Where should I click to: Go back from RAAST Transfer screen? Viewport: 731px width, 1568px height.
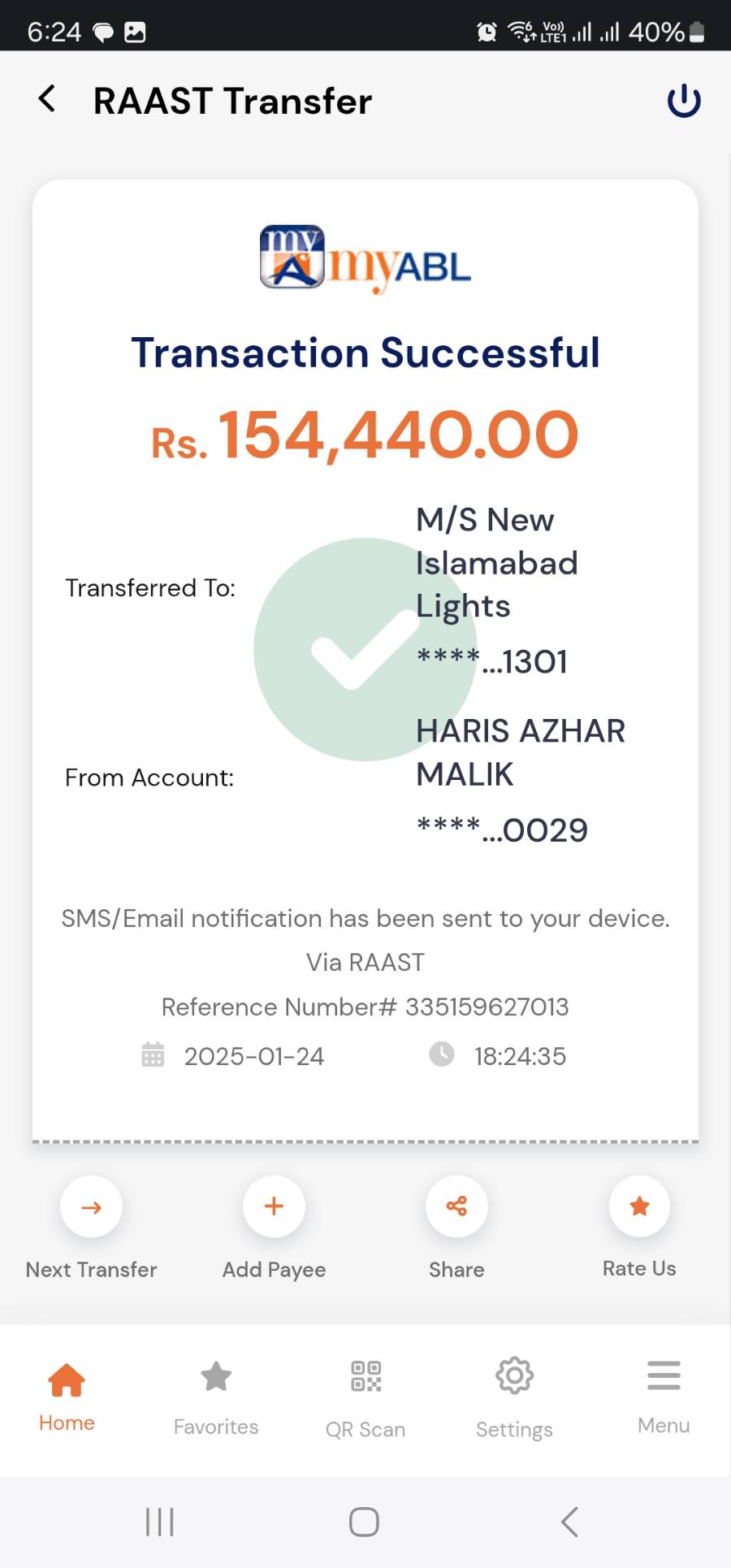coord(47,99)
